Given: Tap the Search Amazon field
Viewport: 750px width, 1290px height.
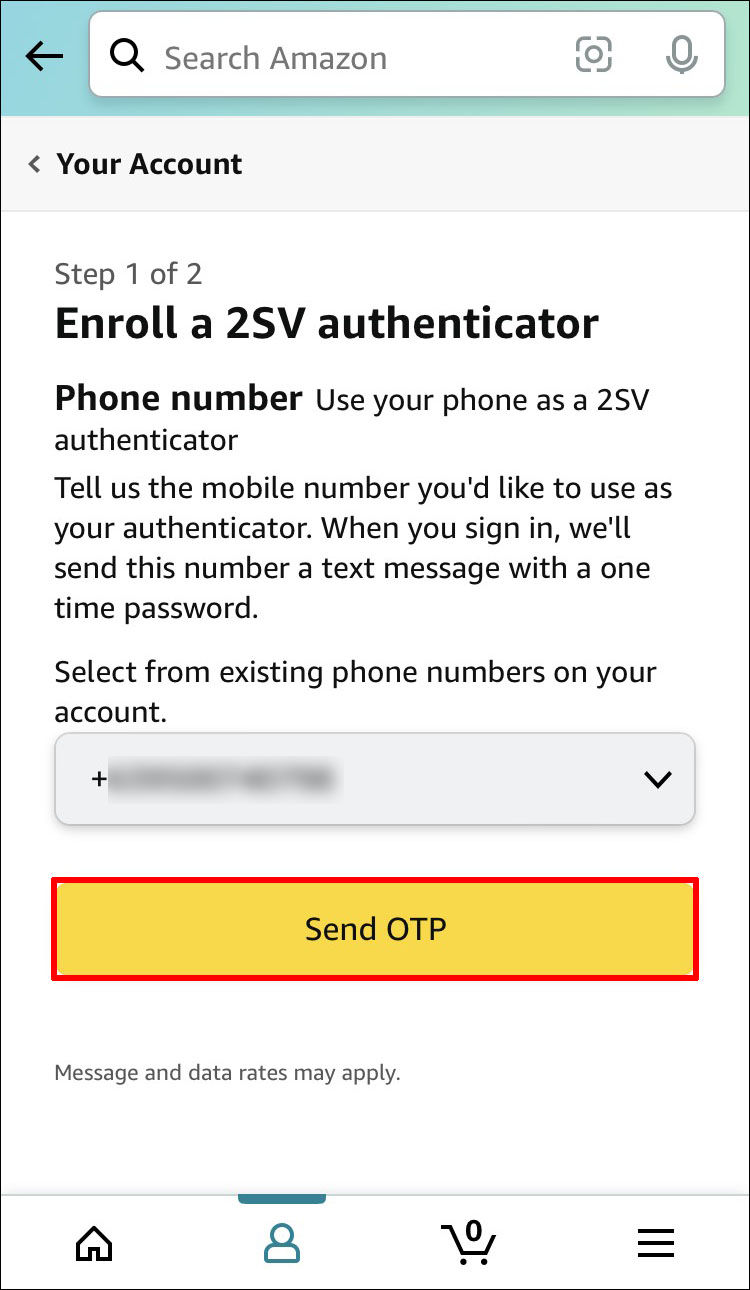Looking at the screenshot, I should click(340, 57).
